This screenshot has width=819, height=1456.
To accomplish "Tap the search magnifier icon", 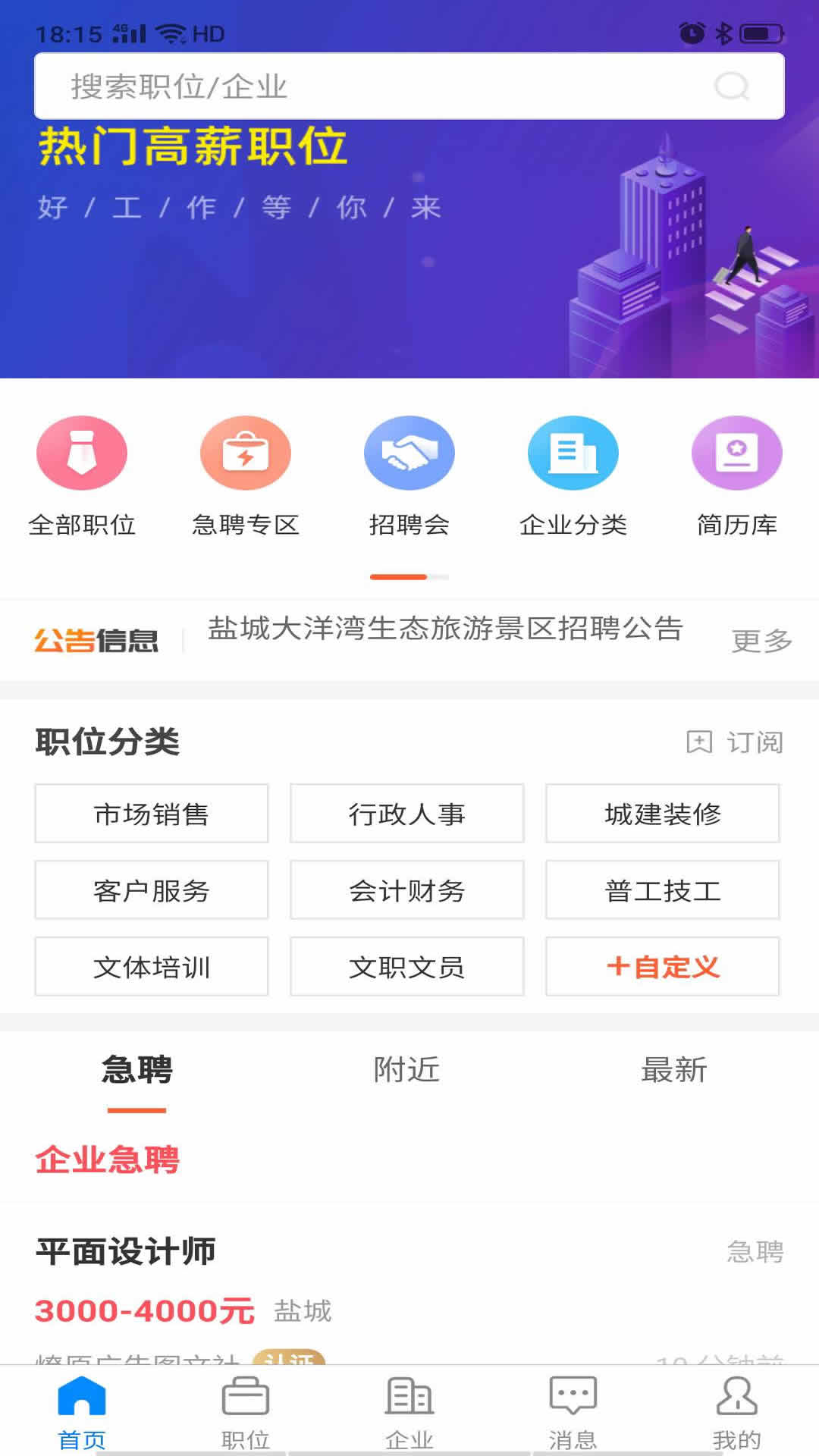I will (x=730, y=85).
